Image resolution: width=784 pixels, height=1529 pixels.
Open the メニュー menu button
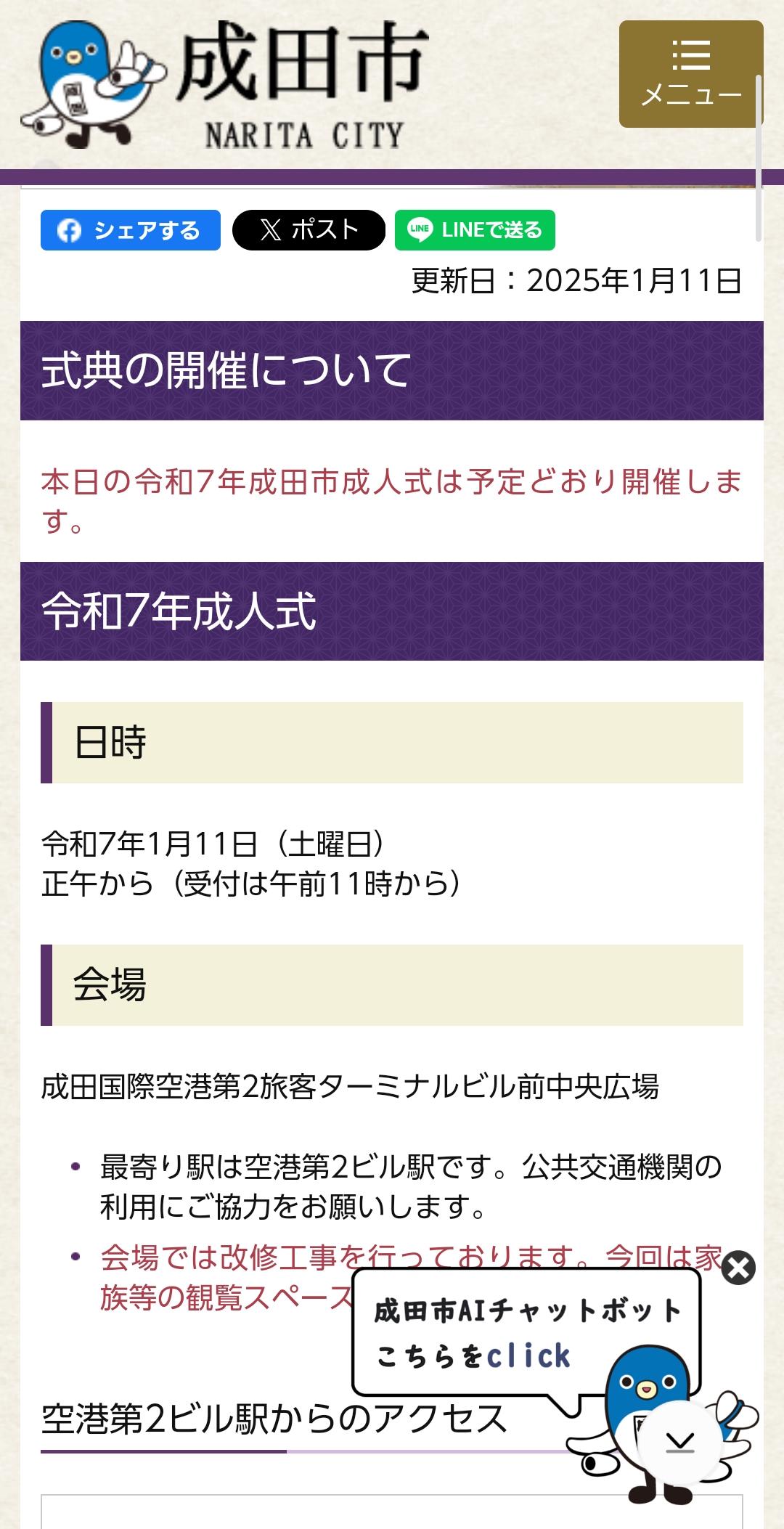pyautogui.click(x=690, y=74)
